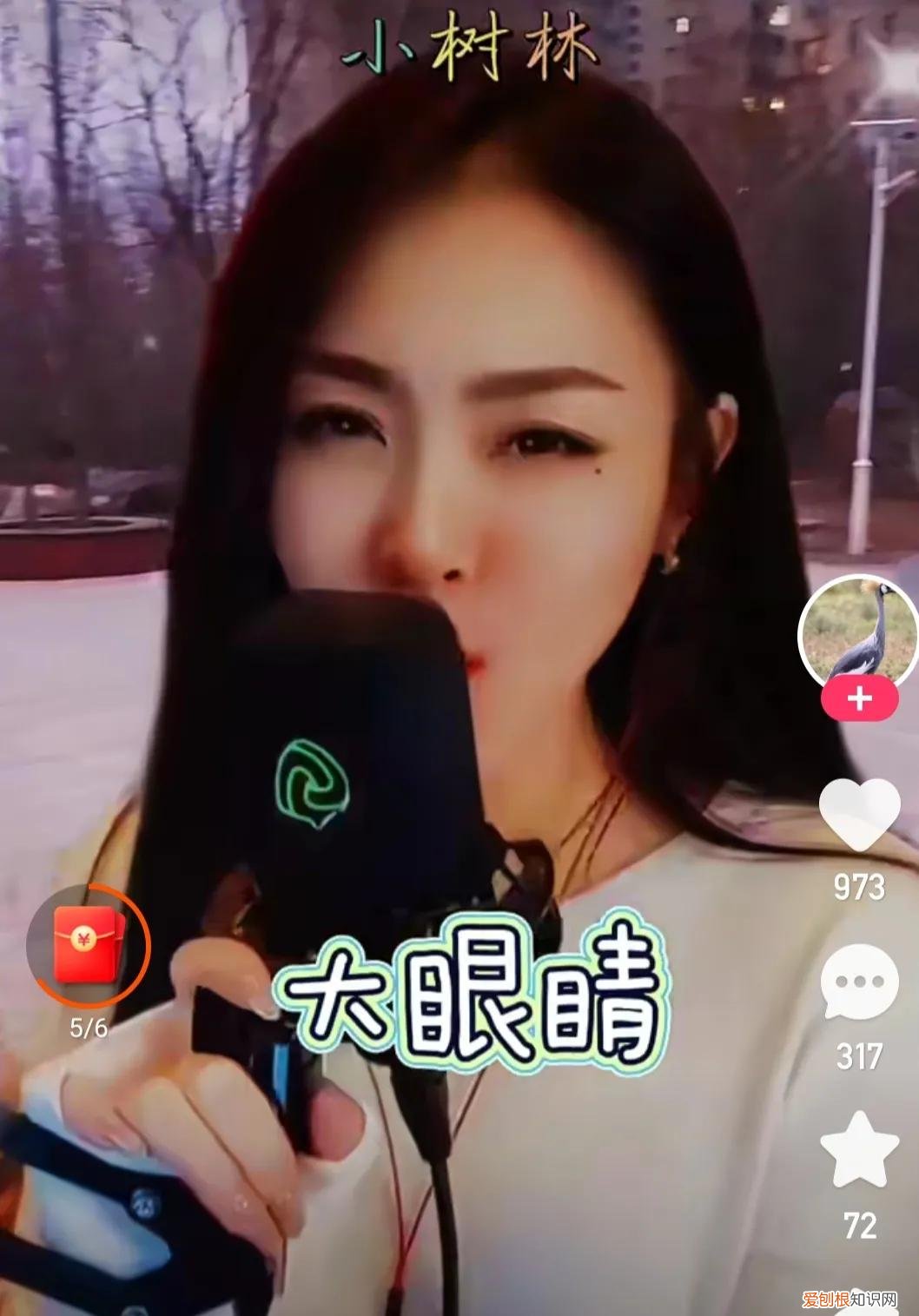Open the creator's profile from the crane avatar
The width and height of the screenshot is (919, 1316).
(x=859, y=638)
